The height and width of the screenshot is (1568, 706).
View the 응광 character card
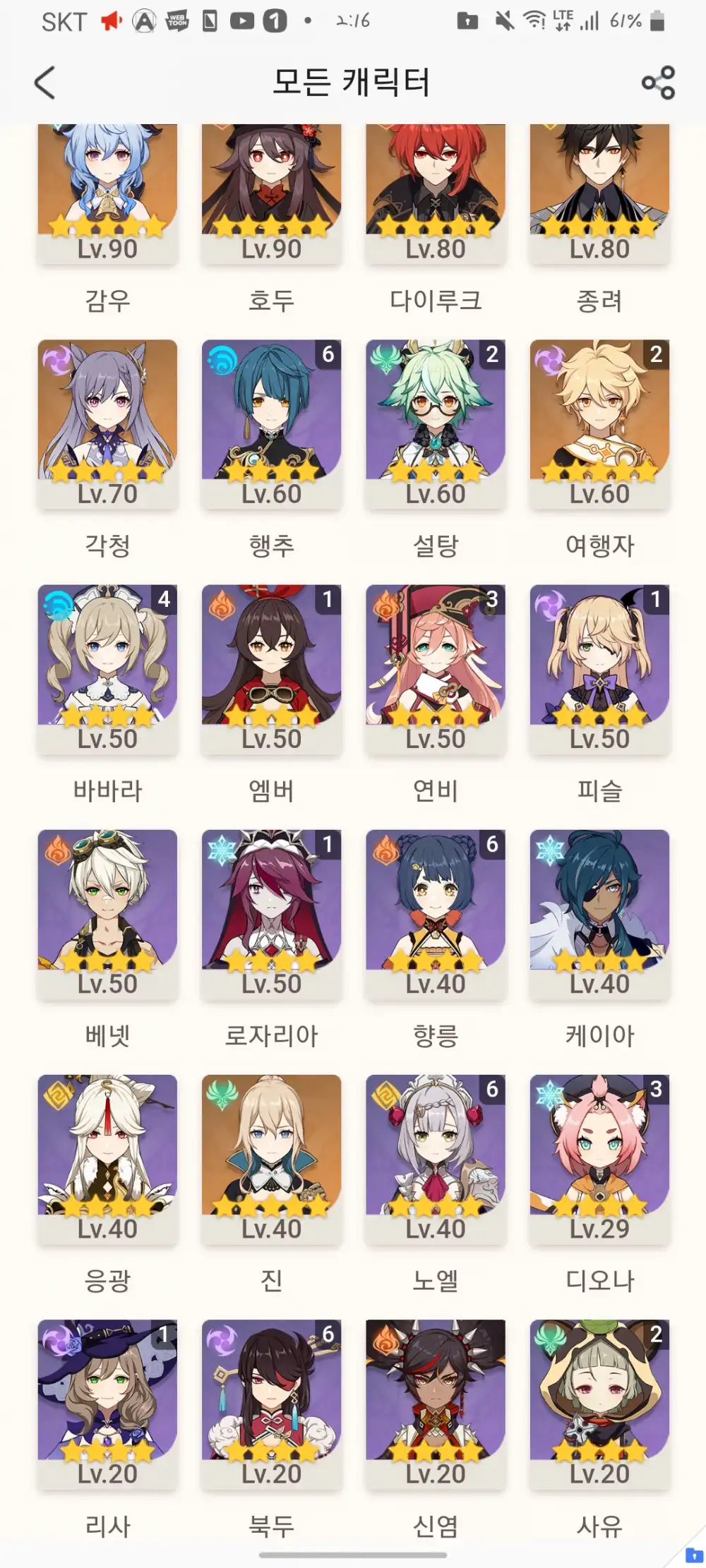point(107,1158)
